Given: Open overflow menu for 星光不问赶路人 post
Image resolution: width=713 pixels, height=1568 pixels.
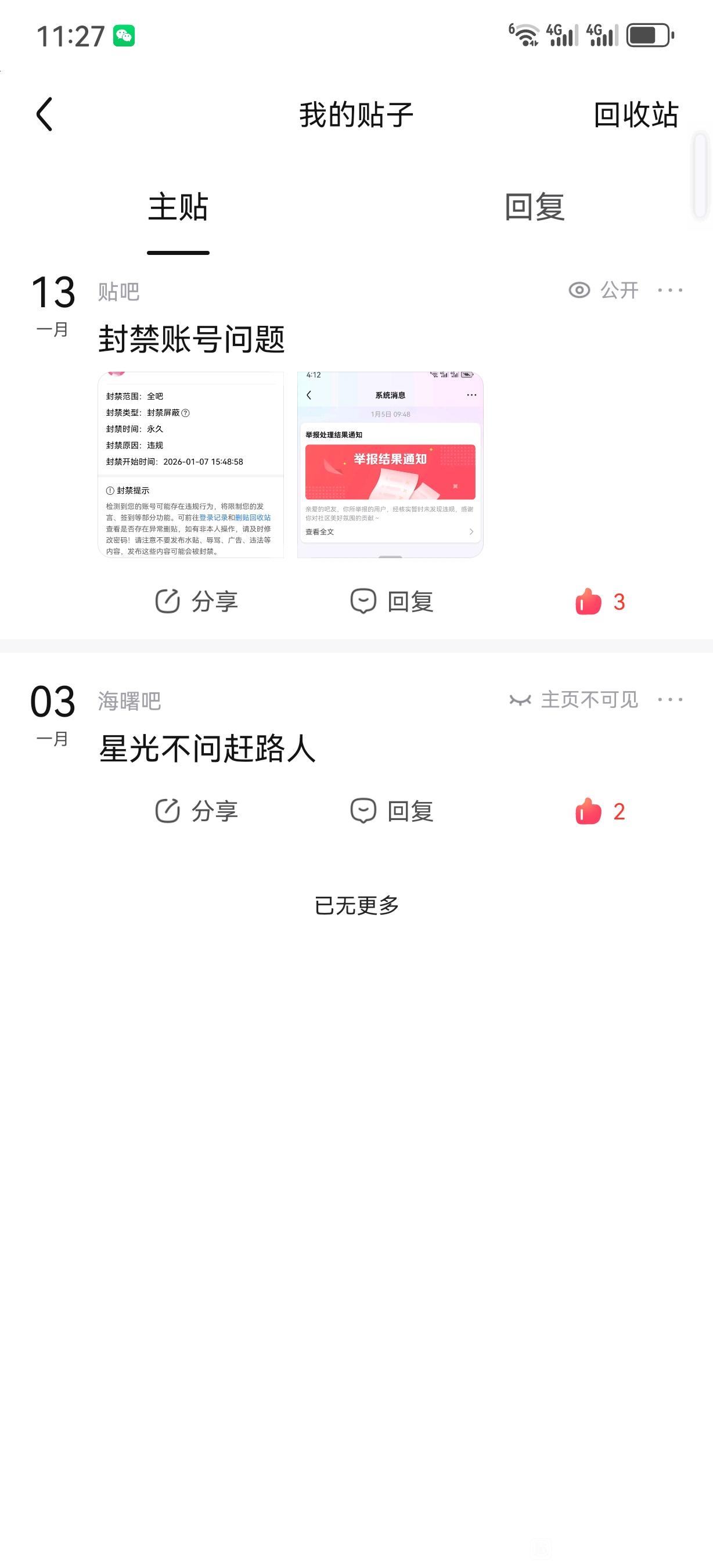Looking at the screenshot, I should pyautogui.click(x=670, y=700).
